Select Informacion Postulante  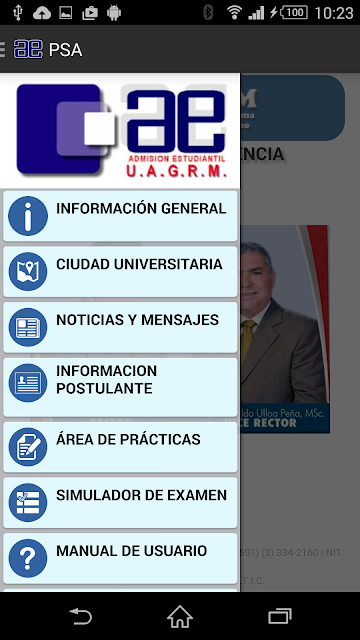tap(120, 387)
